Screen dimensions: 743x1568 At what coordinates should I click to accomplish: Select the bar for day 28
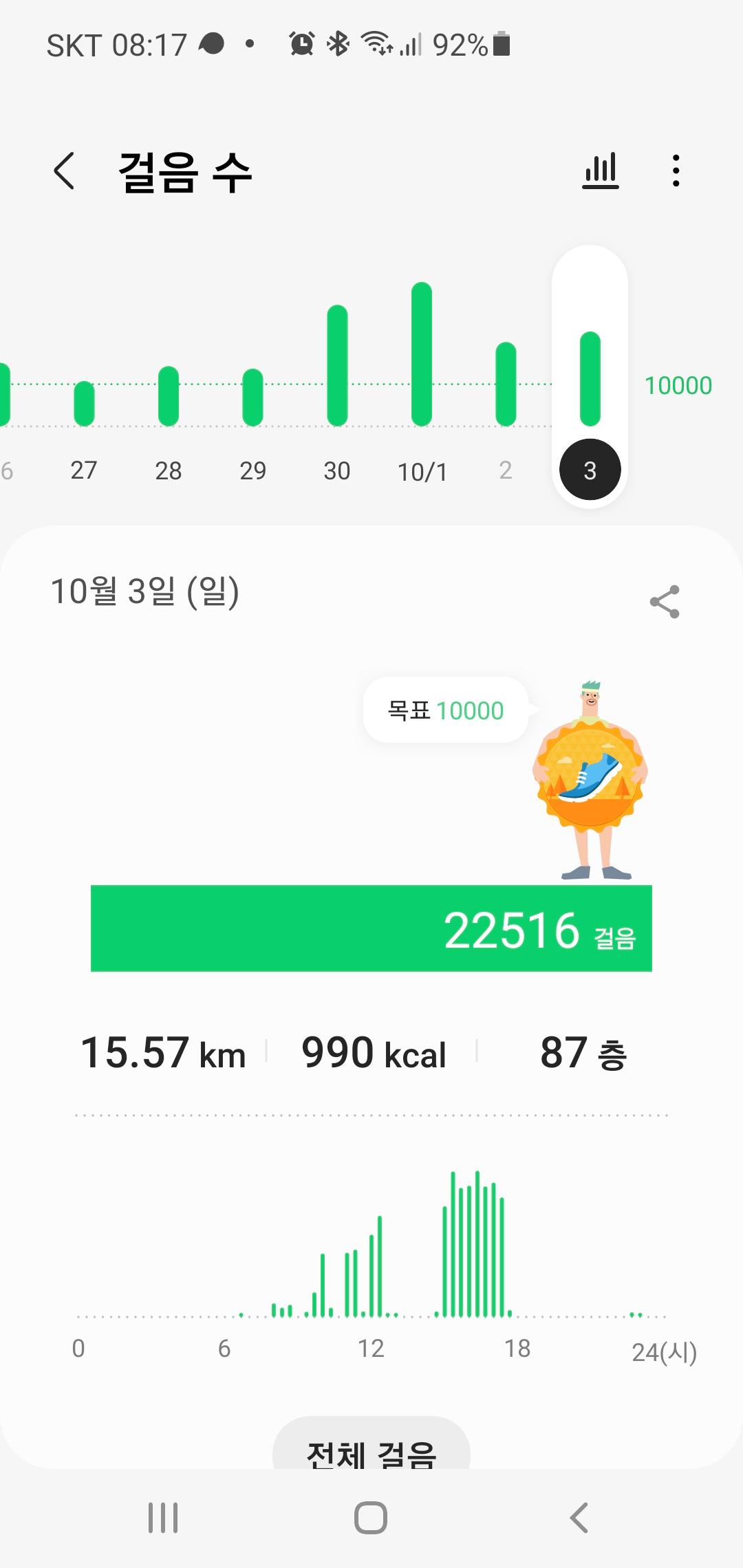coord(169,396)
